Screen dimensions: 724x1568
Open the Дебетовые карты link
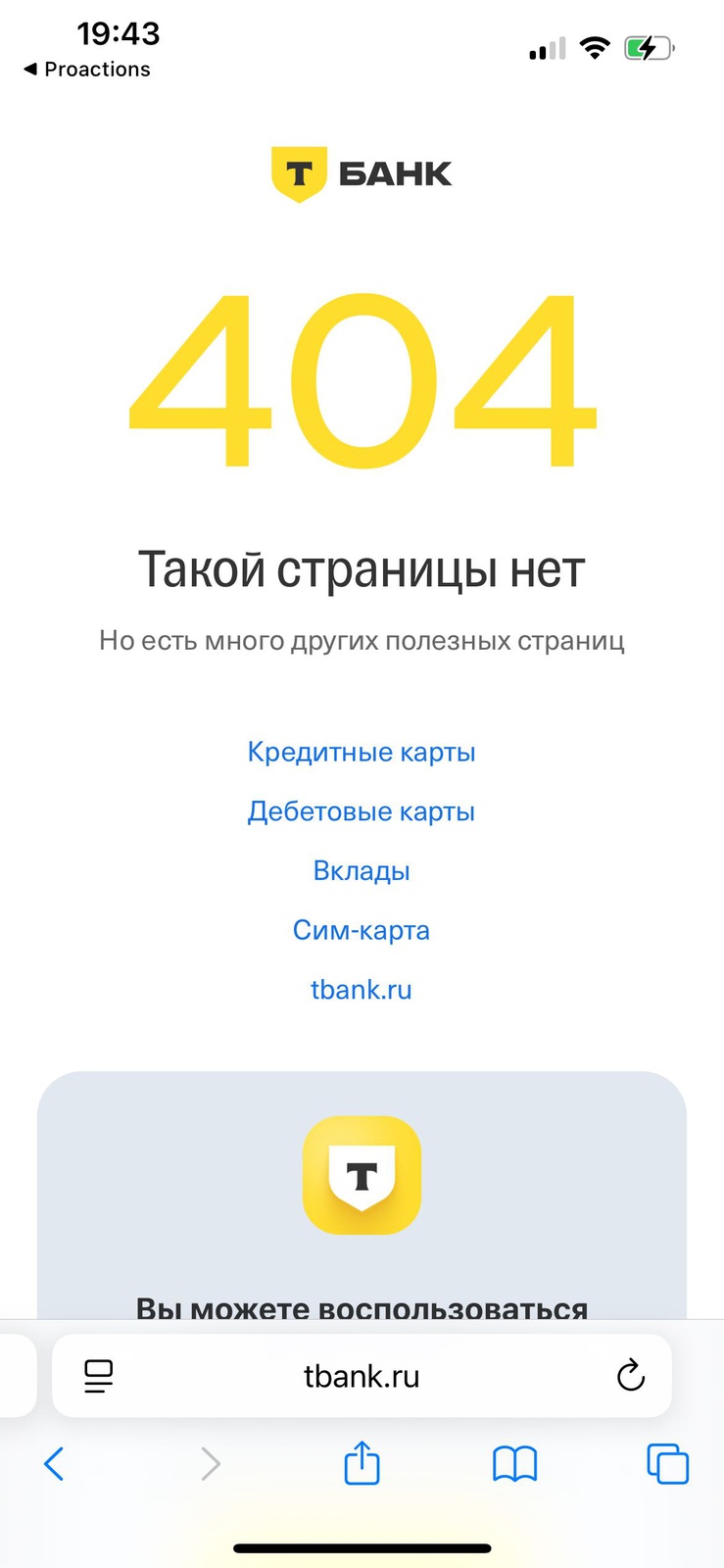tap(361, 811)
